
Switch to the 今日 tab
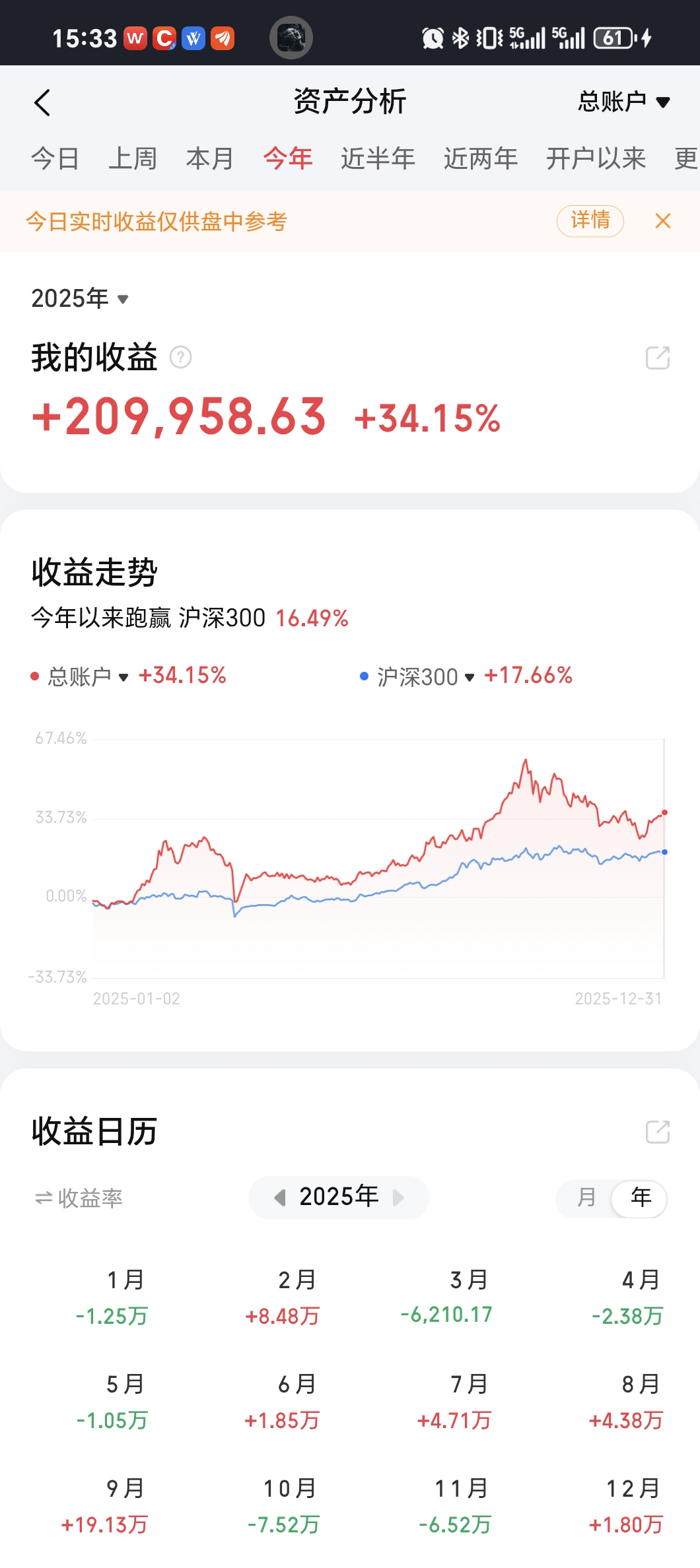tap(55, 158)
